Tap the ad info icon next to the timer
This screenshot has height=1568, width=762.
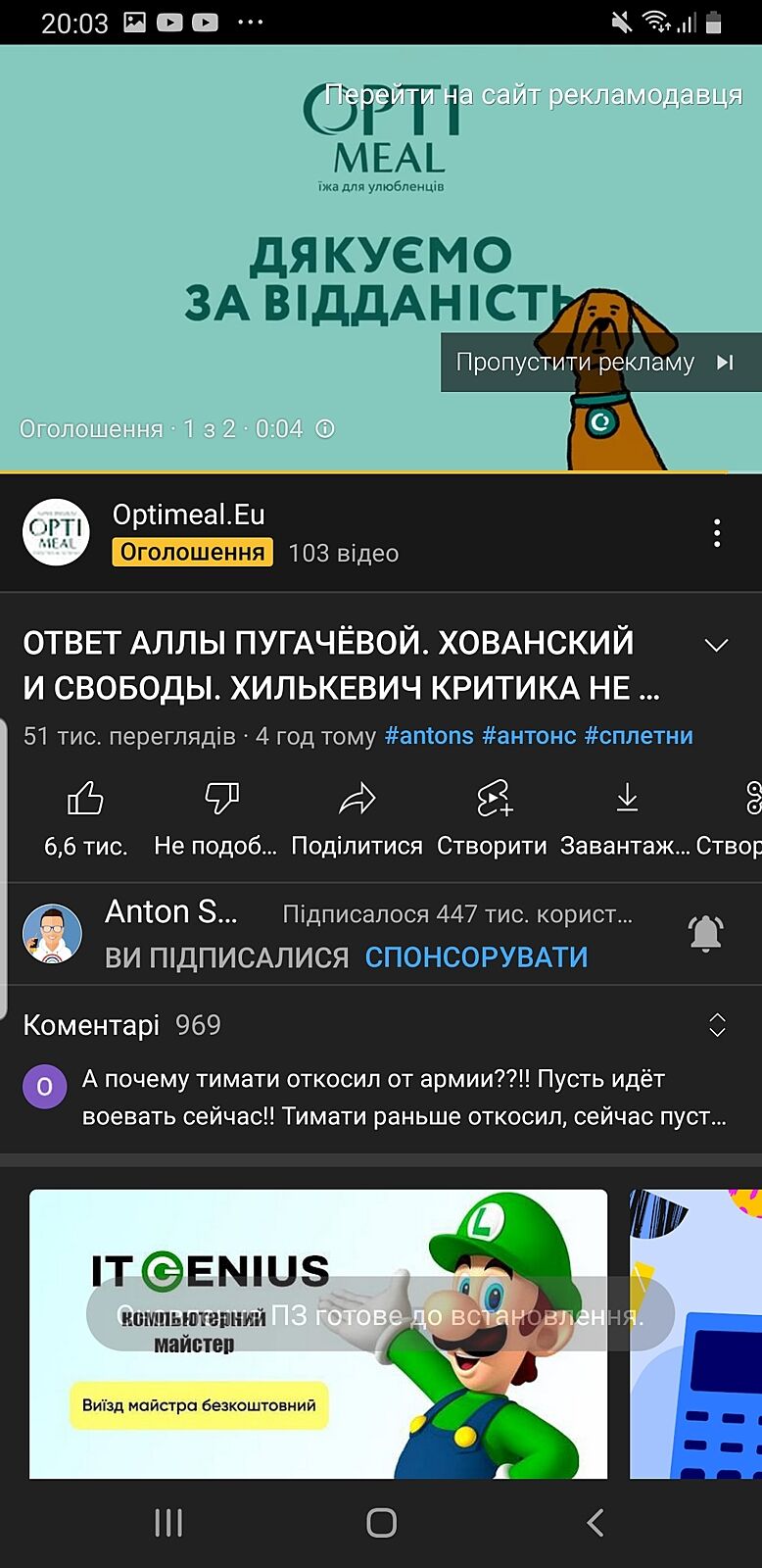coord(326,429)
